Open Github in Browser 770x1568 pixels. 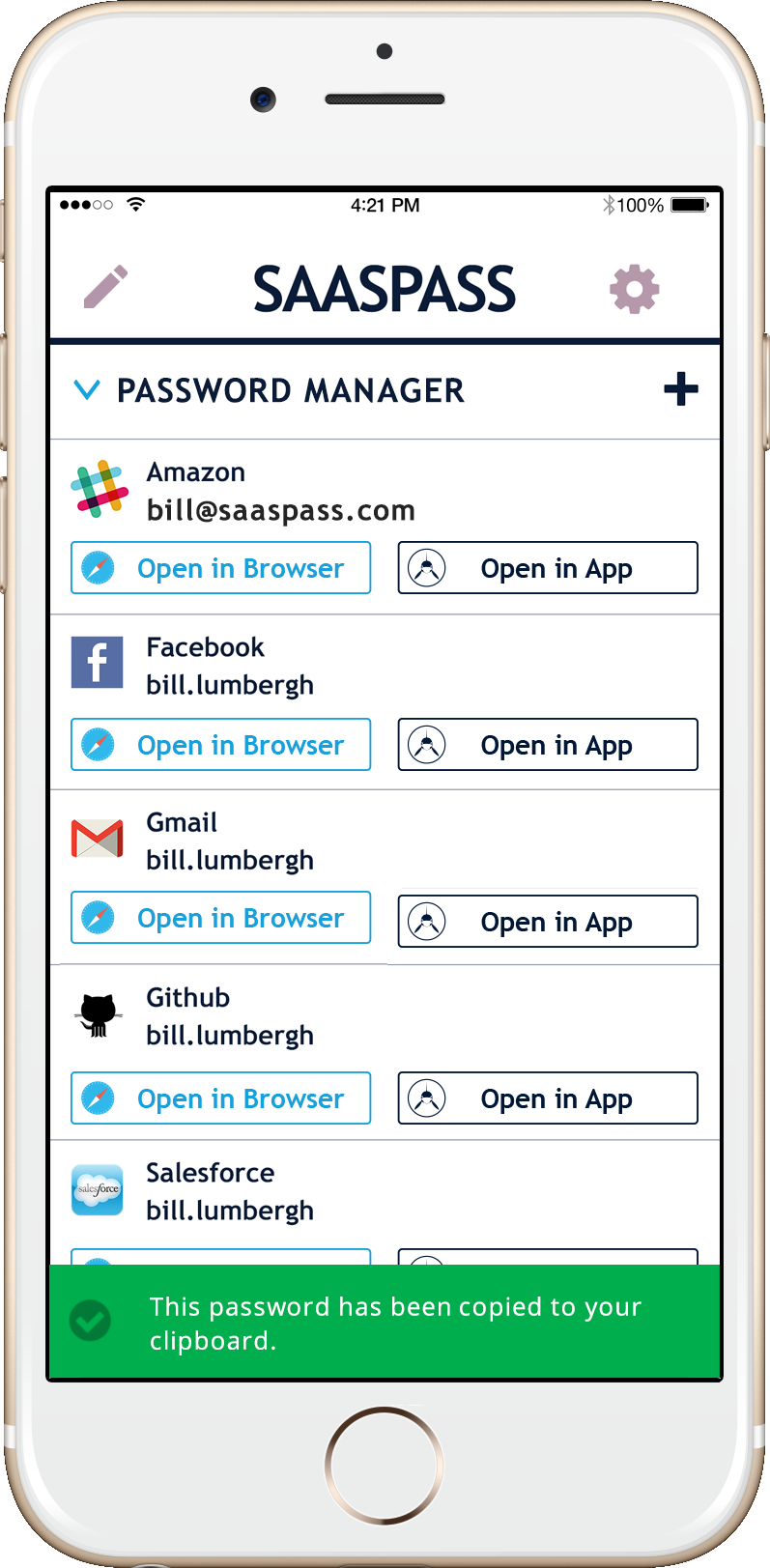click(220, 1098)
